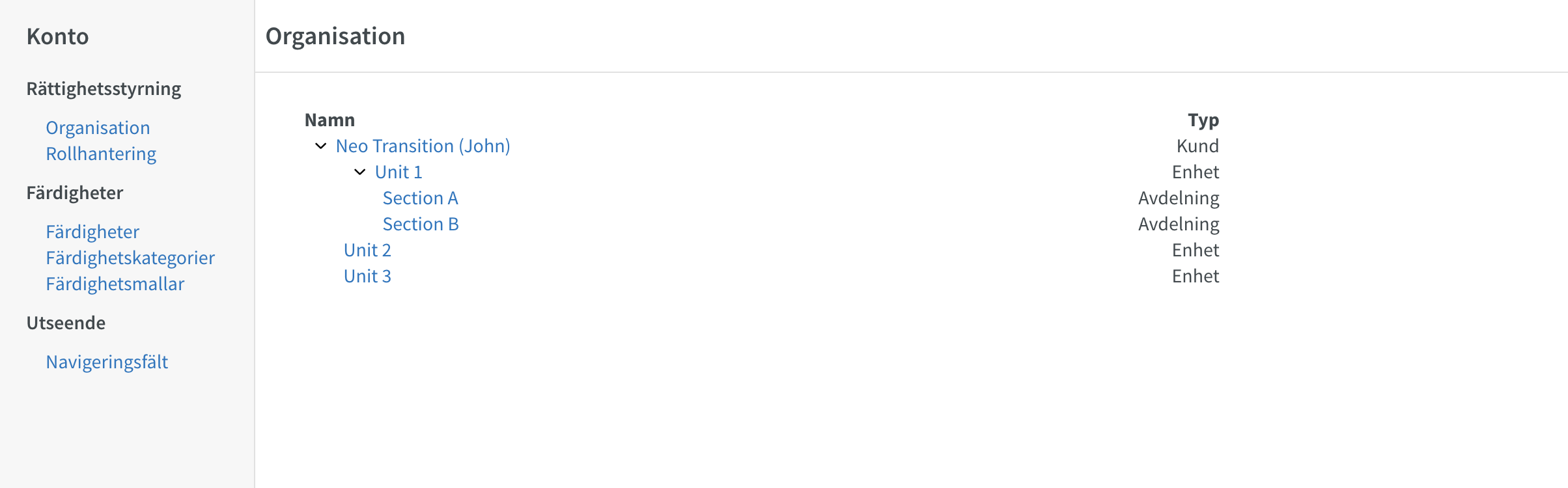1568x488 pixels.
Task: Open Organisation in the sidebar
Action: coord(98,128)
